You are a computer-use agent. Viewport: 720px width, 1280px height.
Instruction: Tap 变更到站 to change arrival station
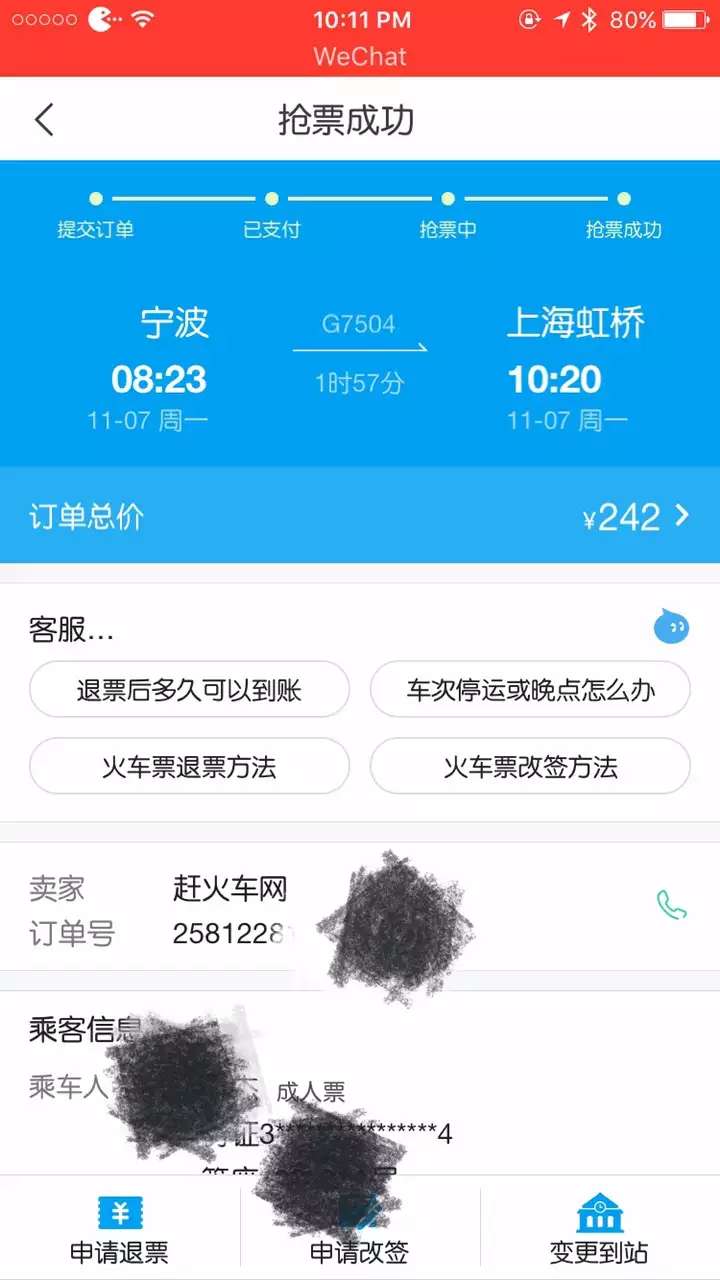[x=600, y=1229]
